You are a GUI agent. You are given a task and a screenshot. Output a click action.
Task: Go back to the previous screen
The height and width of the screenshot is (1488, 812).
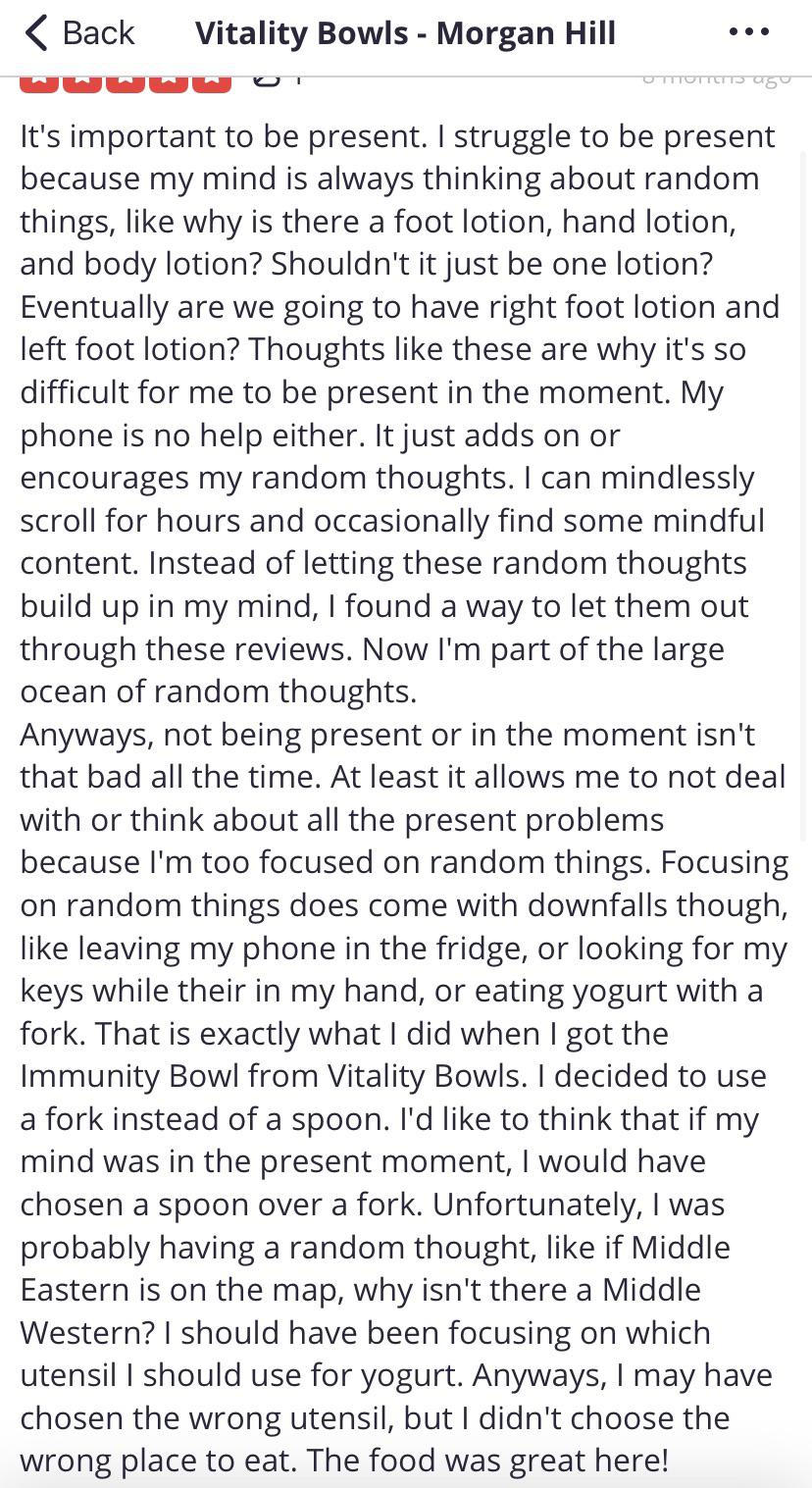pyautogui.click(x=78, y=33)
